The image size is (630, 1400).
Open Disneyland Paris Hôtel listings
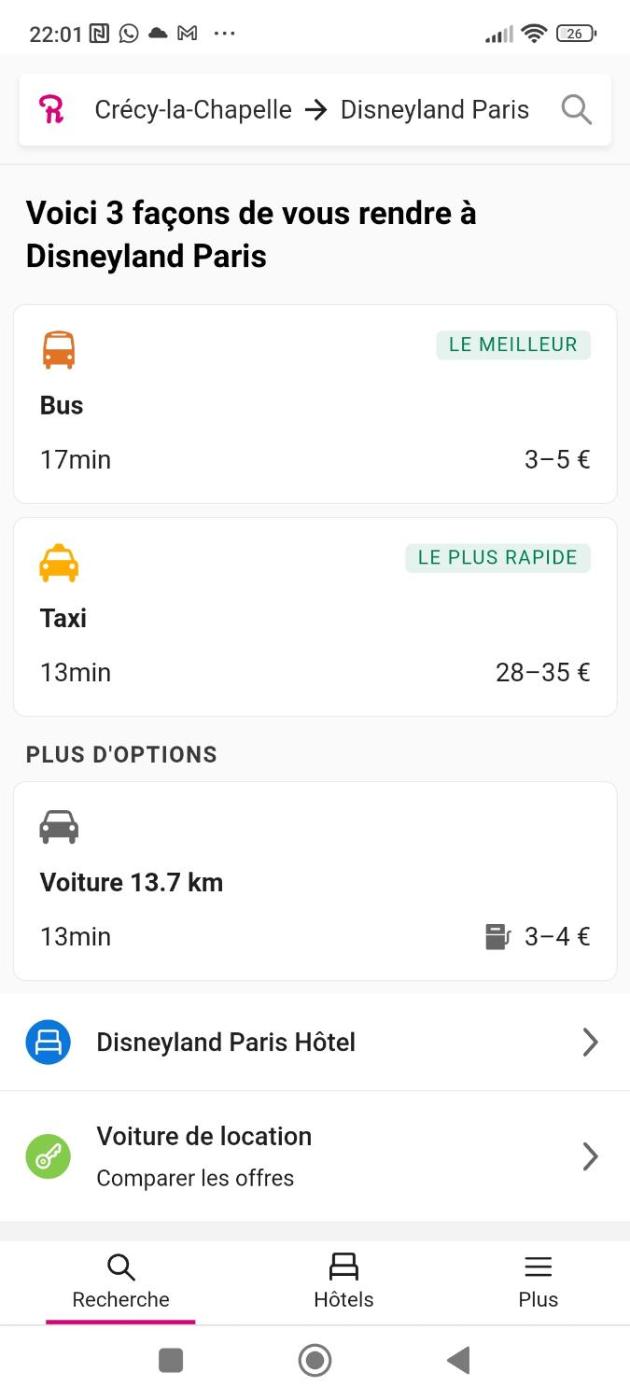315,1042
